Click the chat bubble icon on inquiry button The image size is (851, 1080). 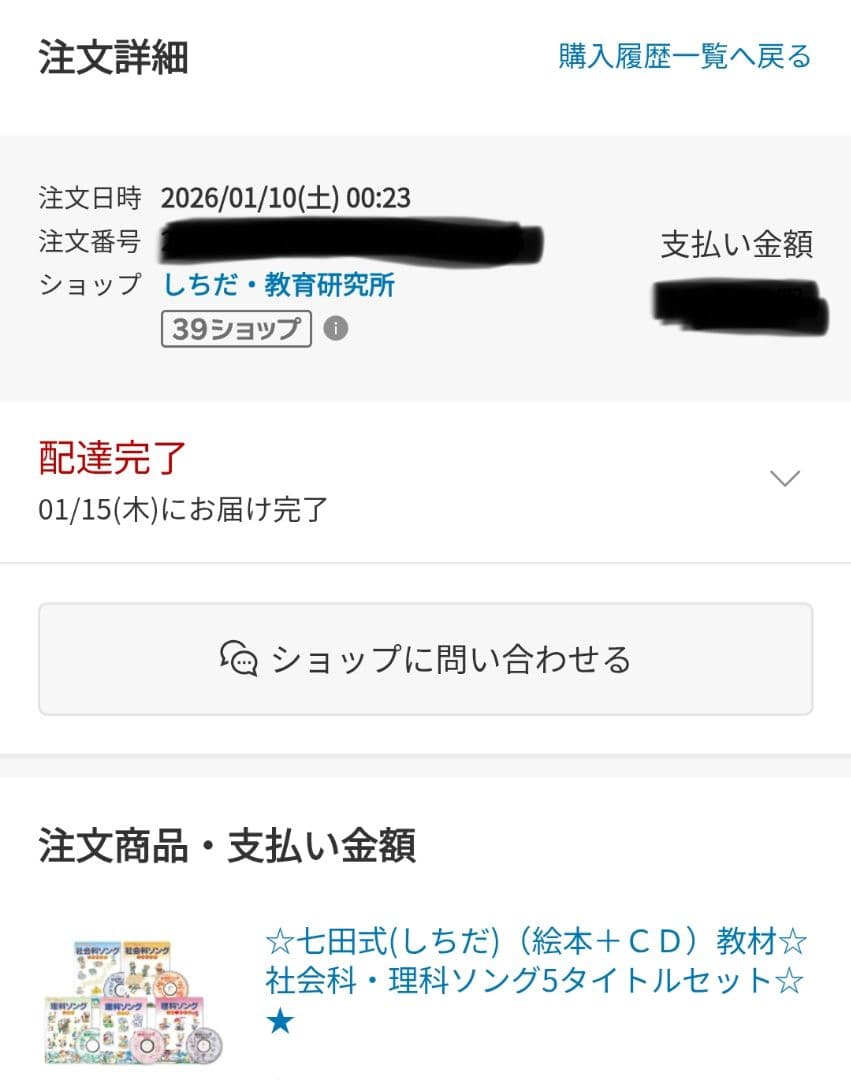[x=236, y=657]
